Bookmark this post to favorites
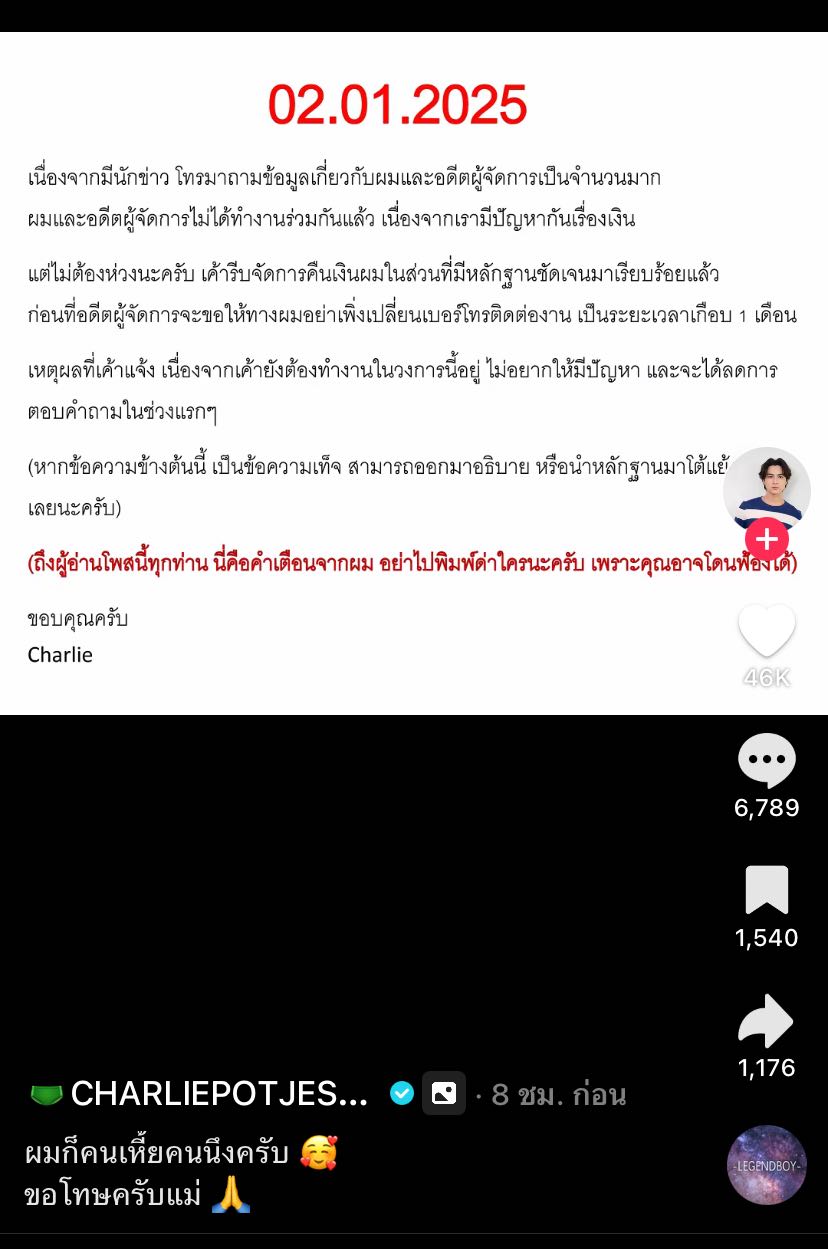The width and height of the screenshot is (828, 1249). 766,891
